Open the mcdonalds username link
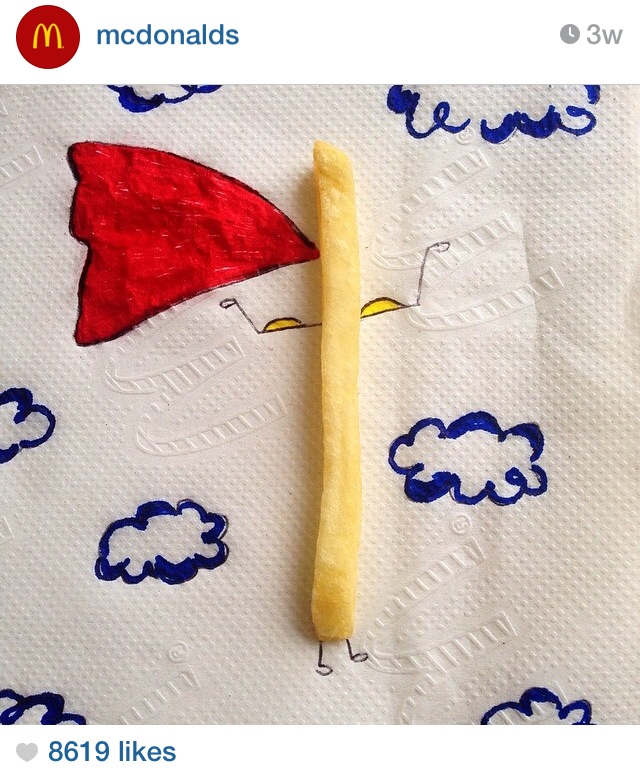640x774 pixels. (x=167, y=36)
